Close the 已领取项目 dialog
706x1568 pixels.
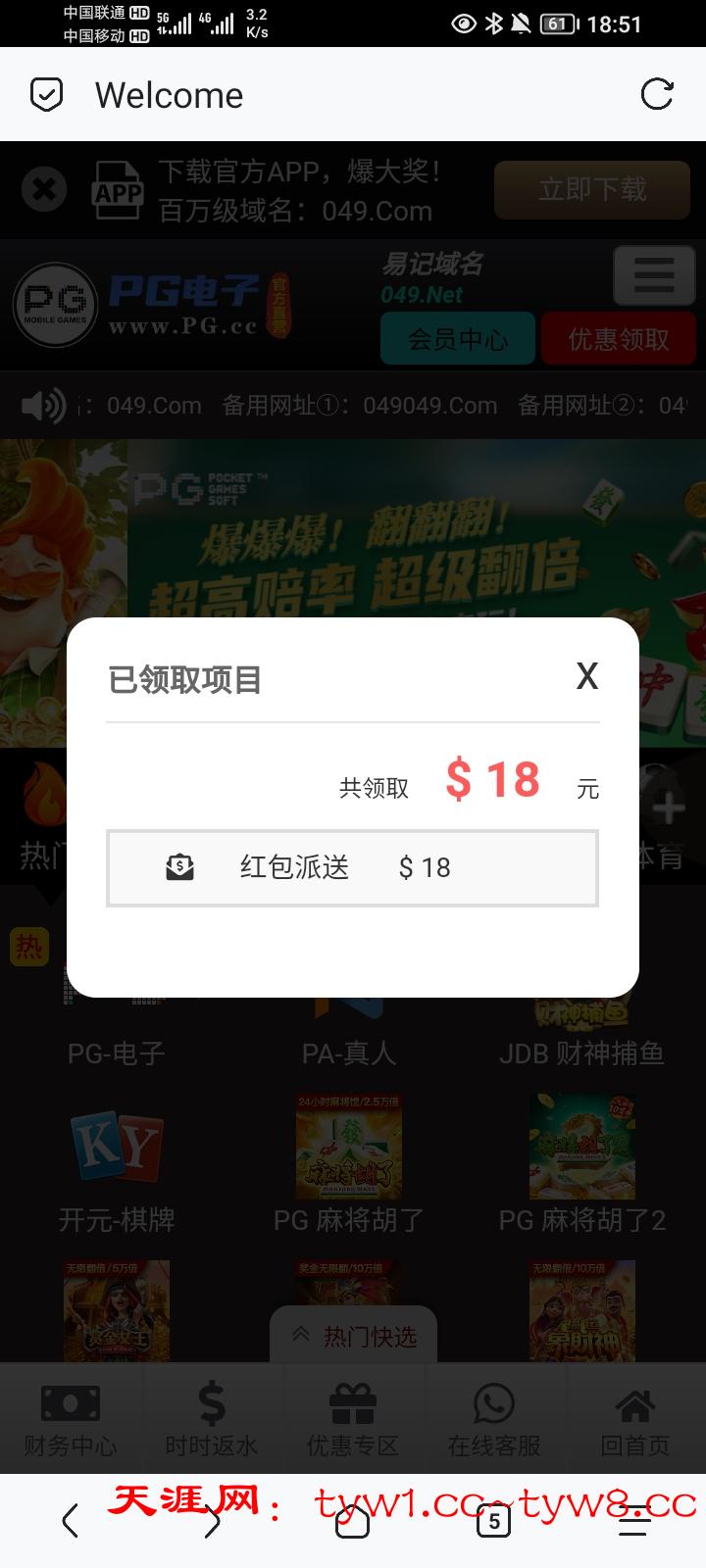(586, 676)
